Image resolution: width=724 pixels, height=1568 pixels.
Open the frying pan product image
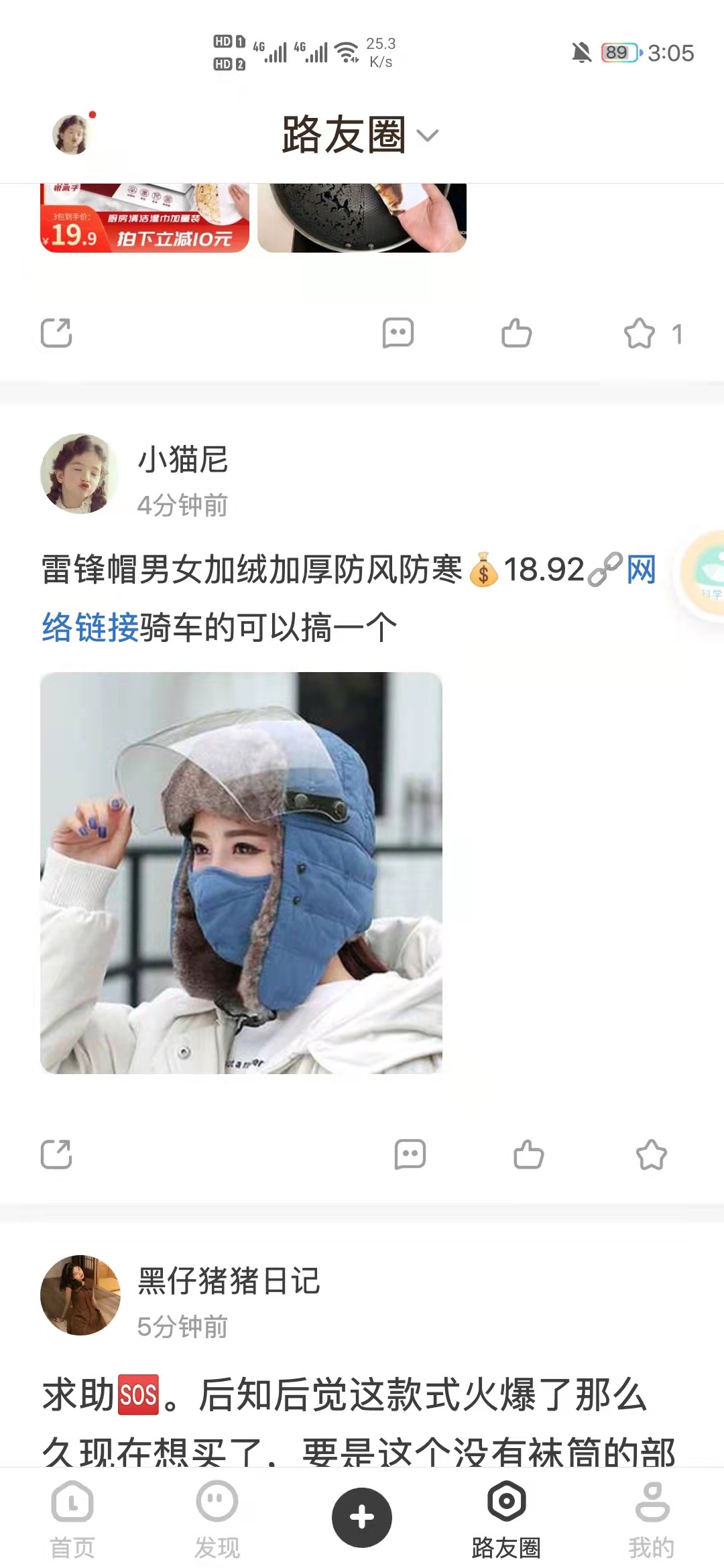click(x=362, y=217)
